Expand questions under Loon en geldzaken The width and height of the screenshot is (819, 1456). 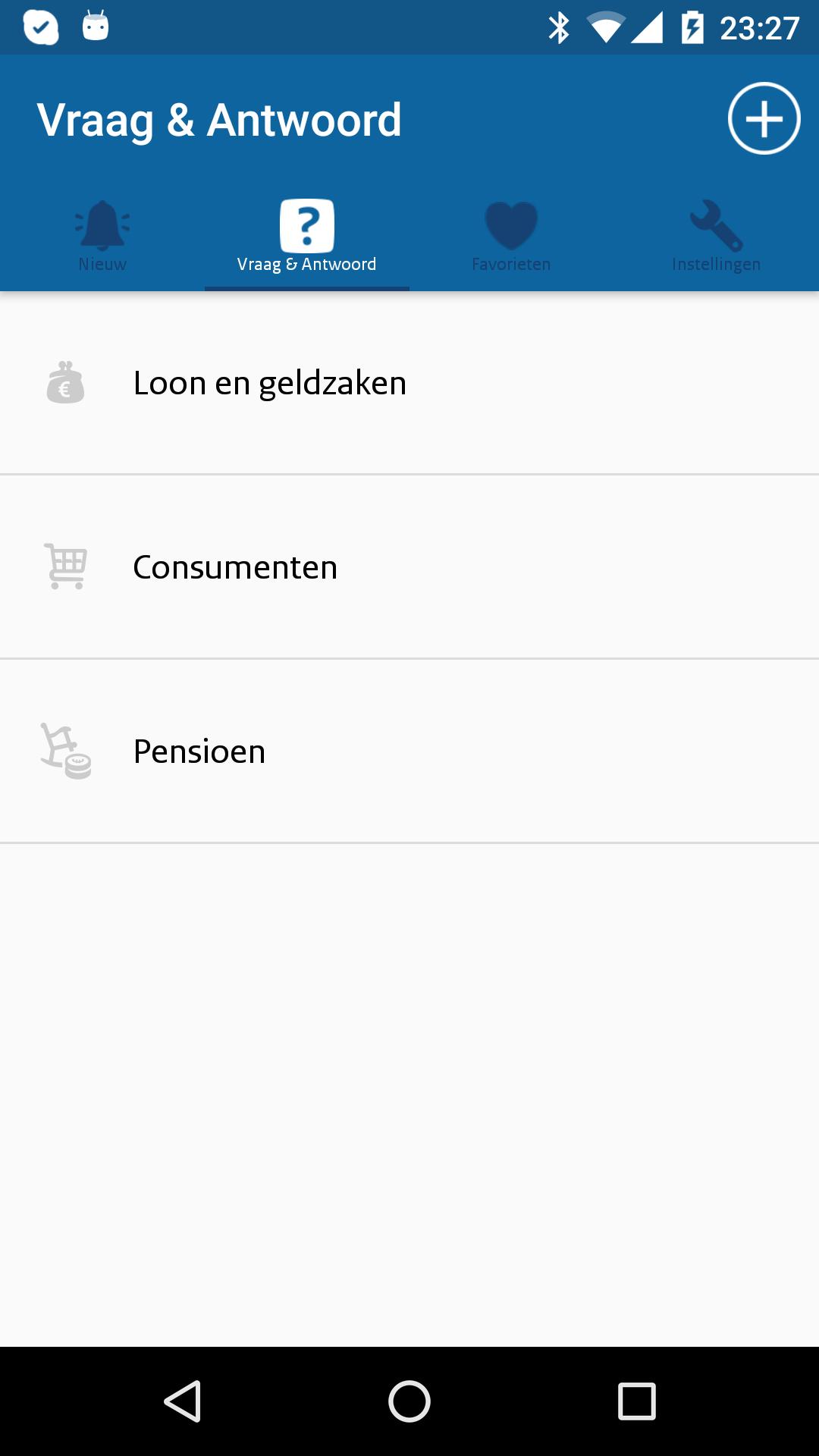pos(269,383)
